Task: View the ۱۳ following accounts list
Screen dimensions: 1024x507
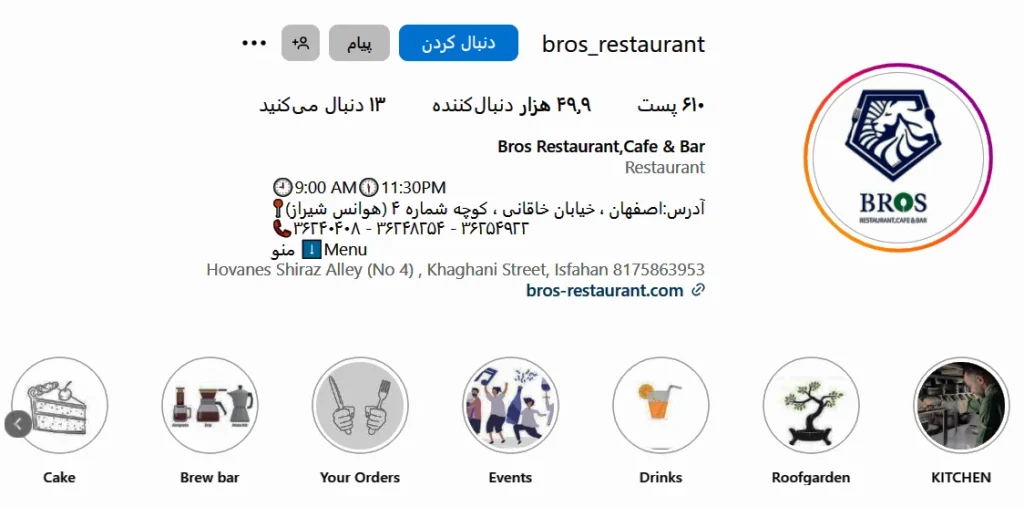Action: [x=322, y=105]
